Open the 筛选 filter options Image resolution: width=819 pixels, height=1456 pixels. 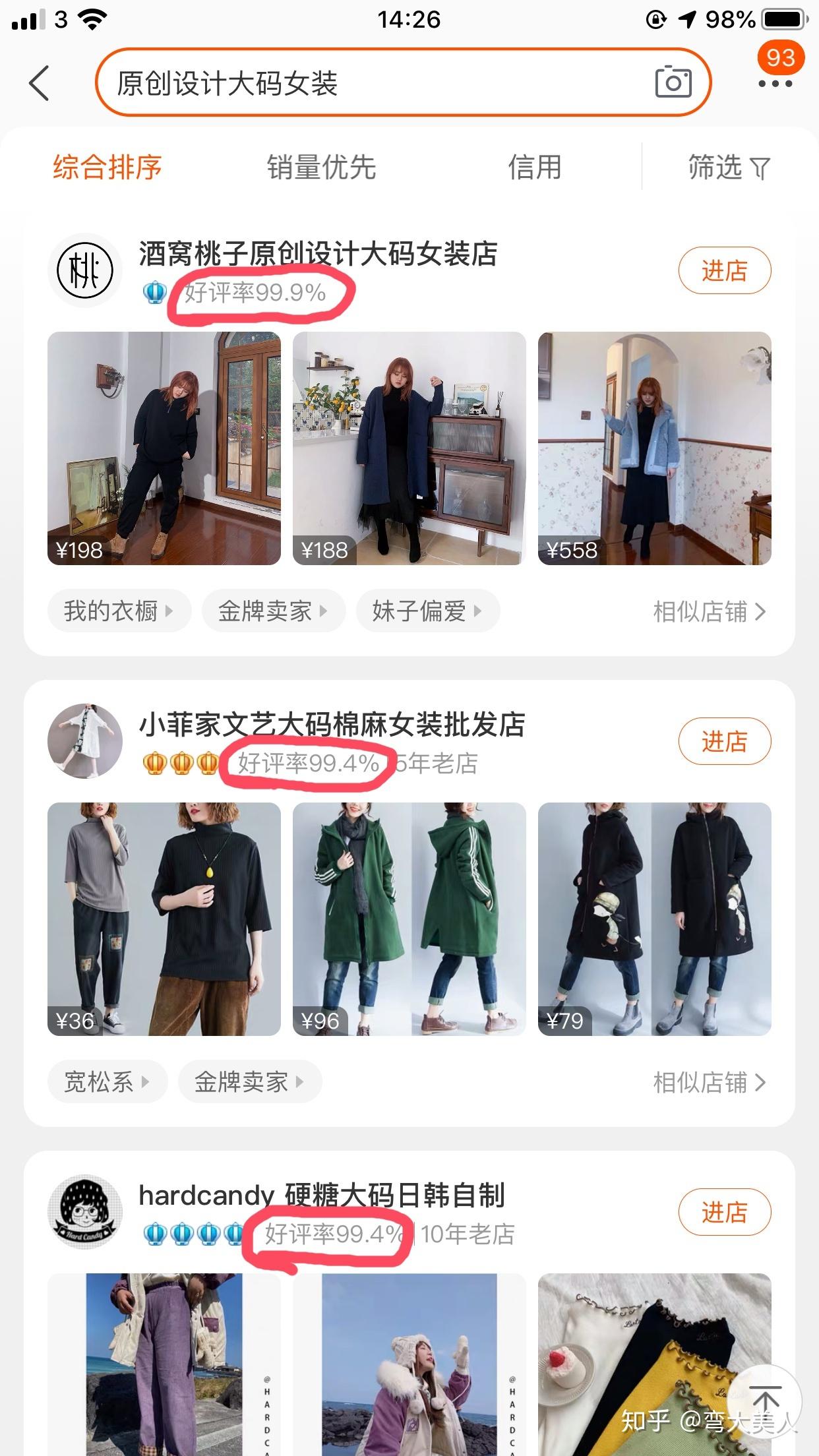point(729,167)
